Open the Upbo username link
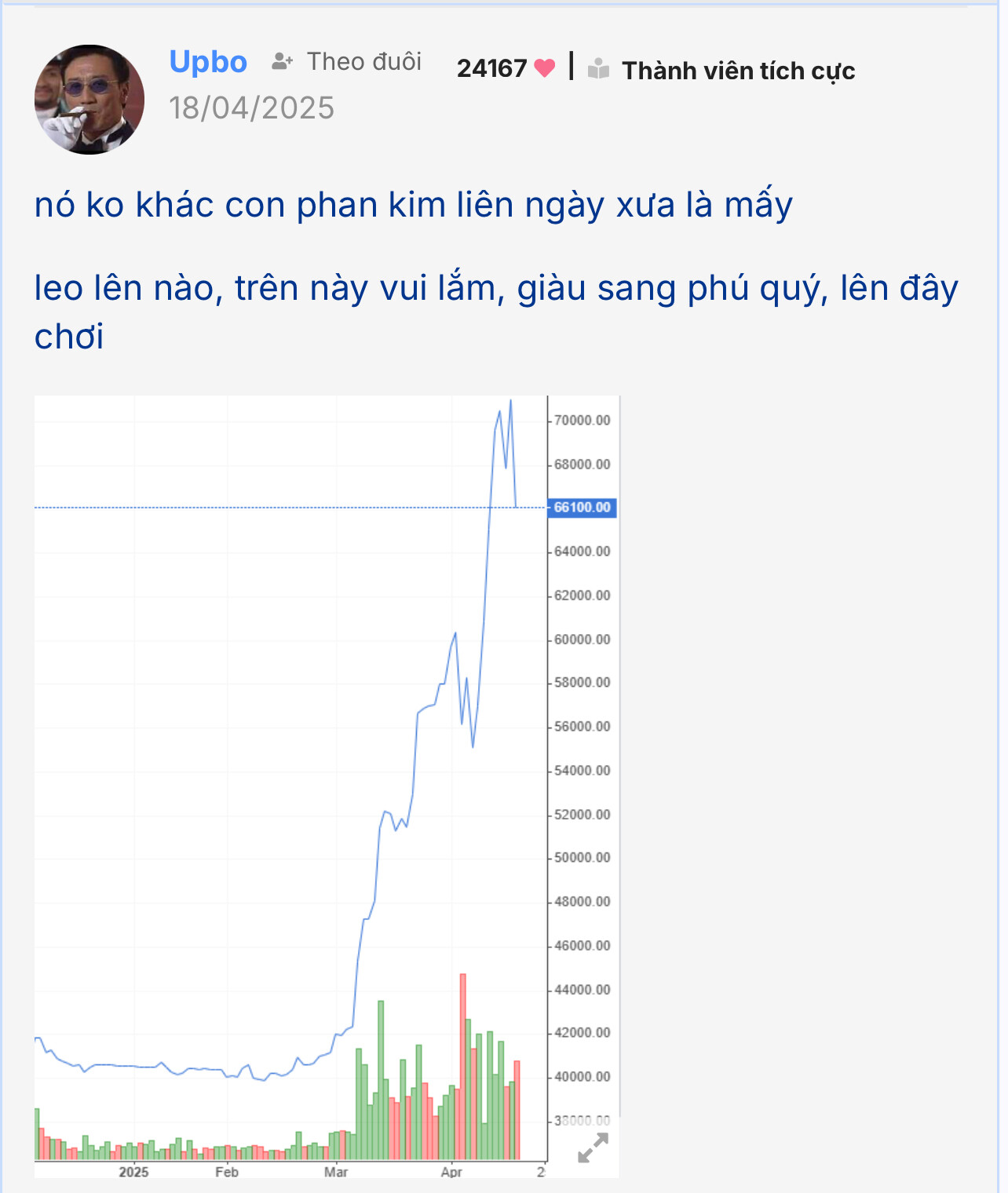Image resolution: width=1008 pixels, height=1193 pixels. 208,62
